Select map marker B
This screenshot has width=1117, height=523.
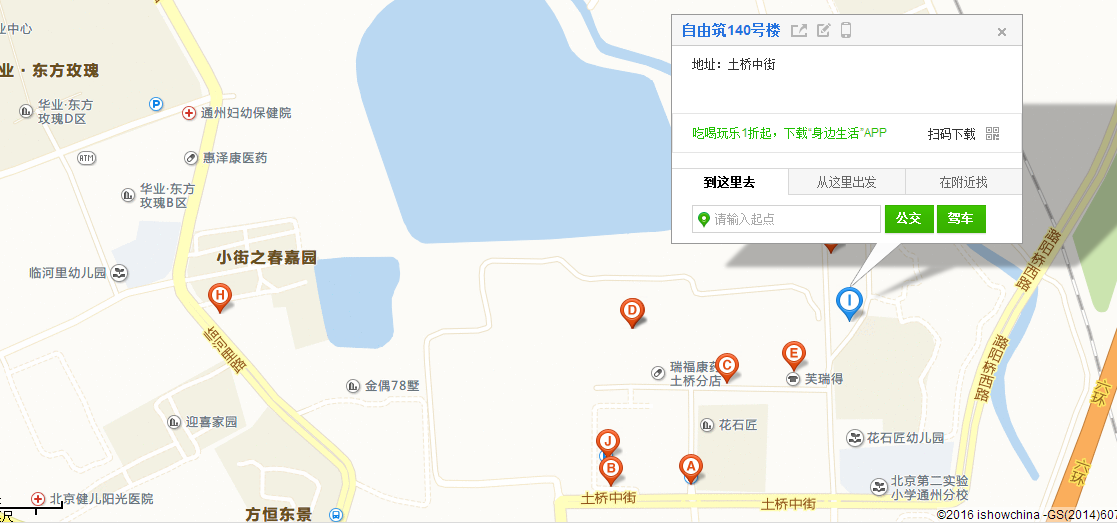(611, 468)
